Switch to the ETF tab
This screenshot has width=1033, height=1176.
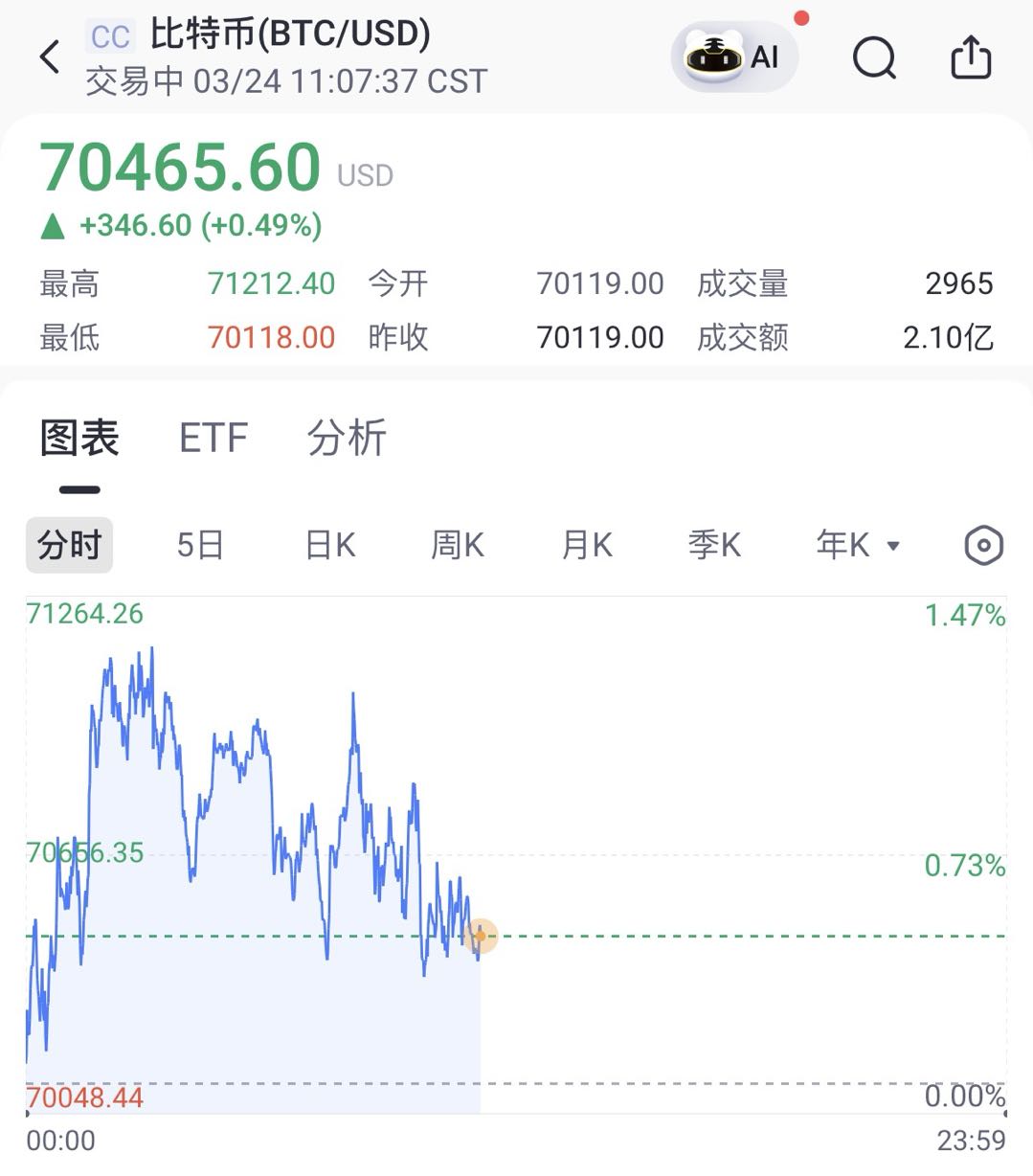pyautogui.click(x=213, y=439)
